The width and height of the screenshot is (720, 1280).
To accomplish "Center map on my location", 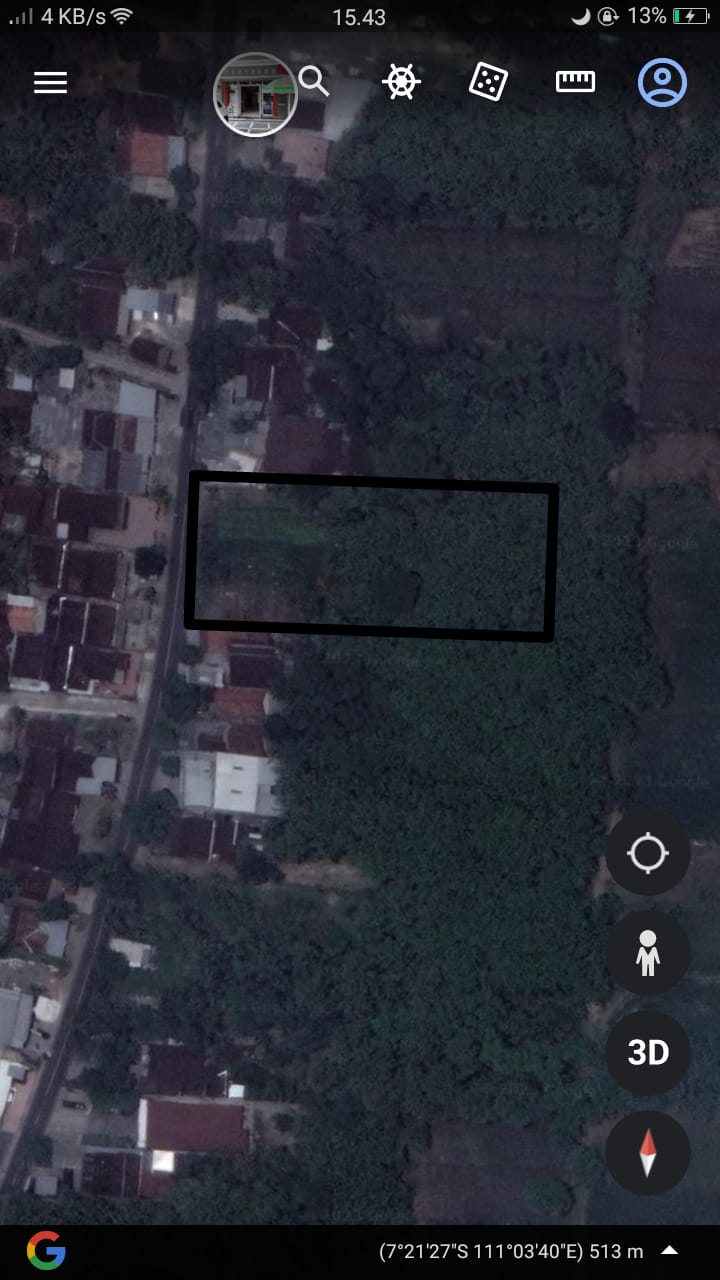I will (x=647, y=853).
